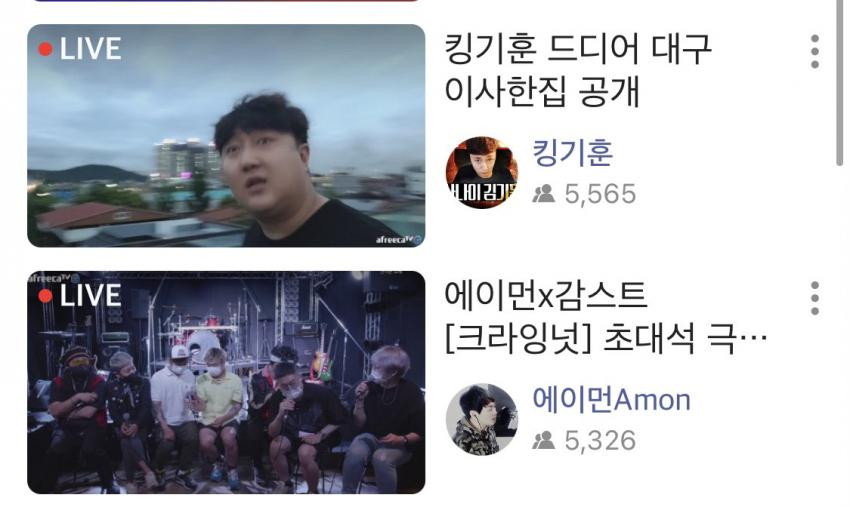Visit 에이먼Amon channel via avatar
This screenshot has height=507, width=850.
coord(482,420)
